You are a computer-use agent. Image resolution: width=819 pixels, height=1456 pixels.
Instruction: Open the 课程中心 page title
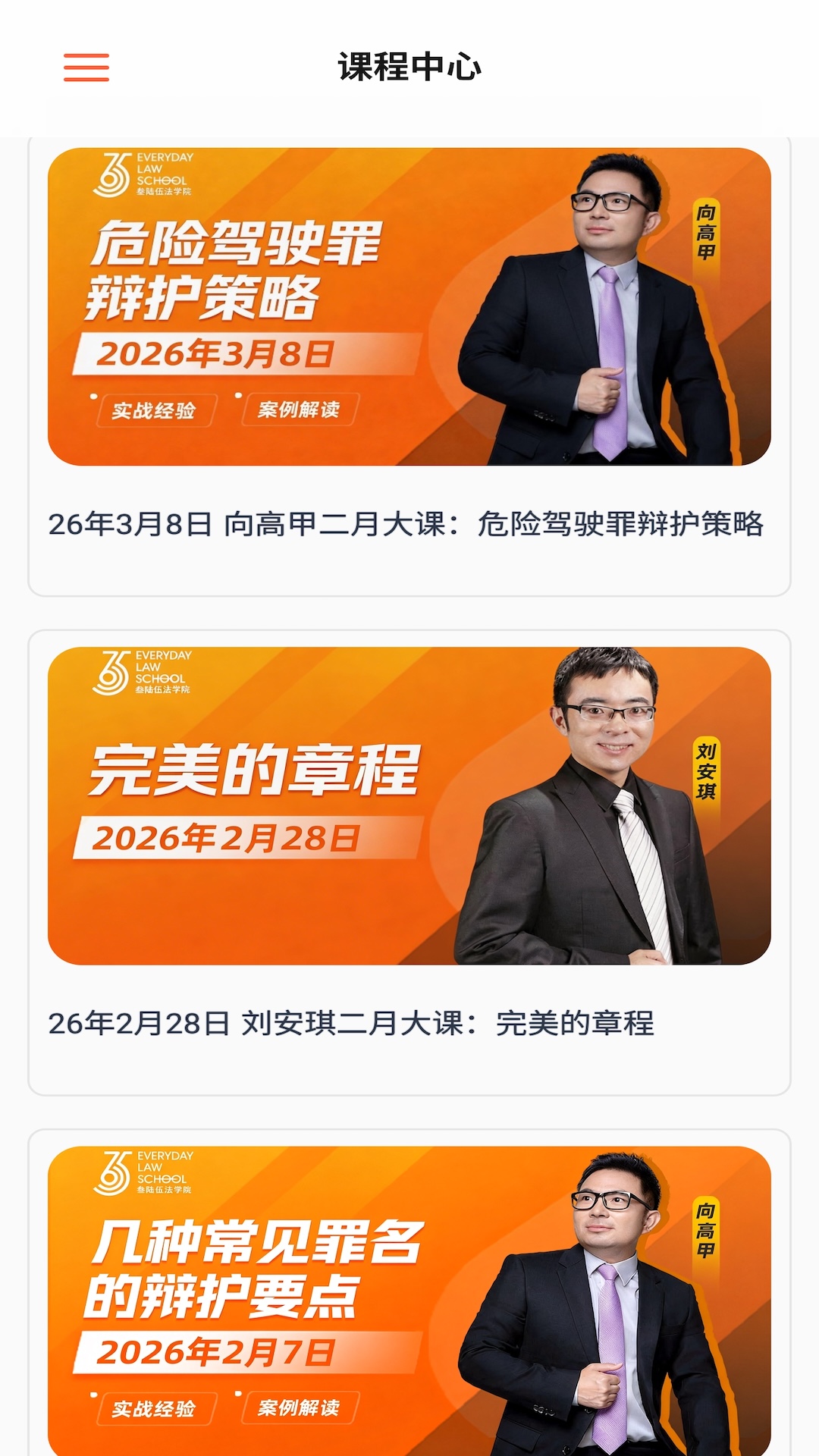point(409,67)
